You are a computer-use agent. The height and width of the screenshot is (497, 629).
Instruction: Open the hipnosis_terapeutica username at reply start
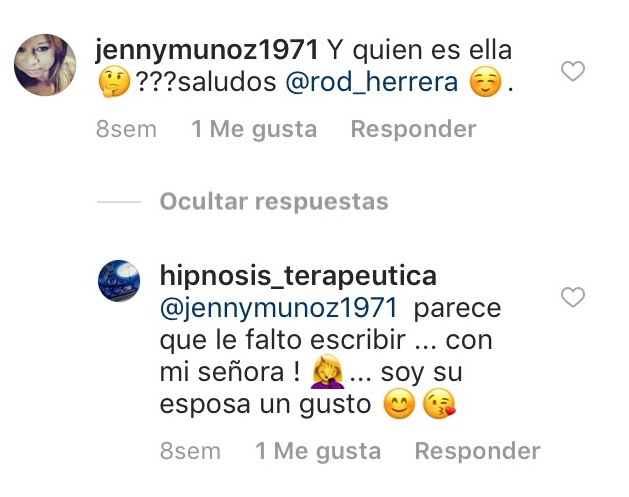coord(297,275)
